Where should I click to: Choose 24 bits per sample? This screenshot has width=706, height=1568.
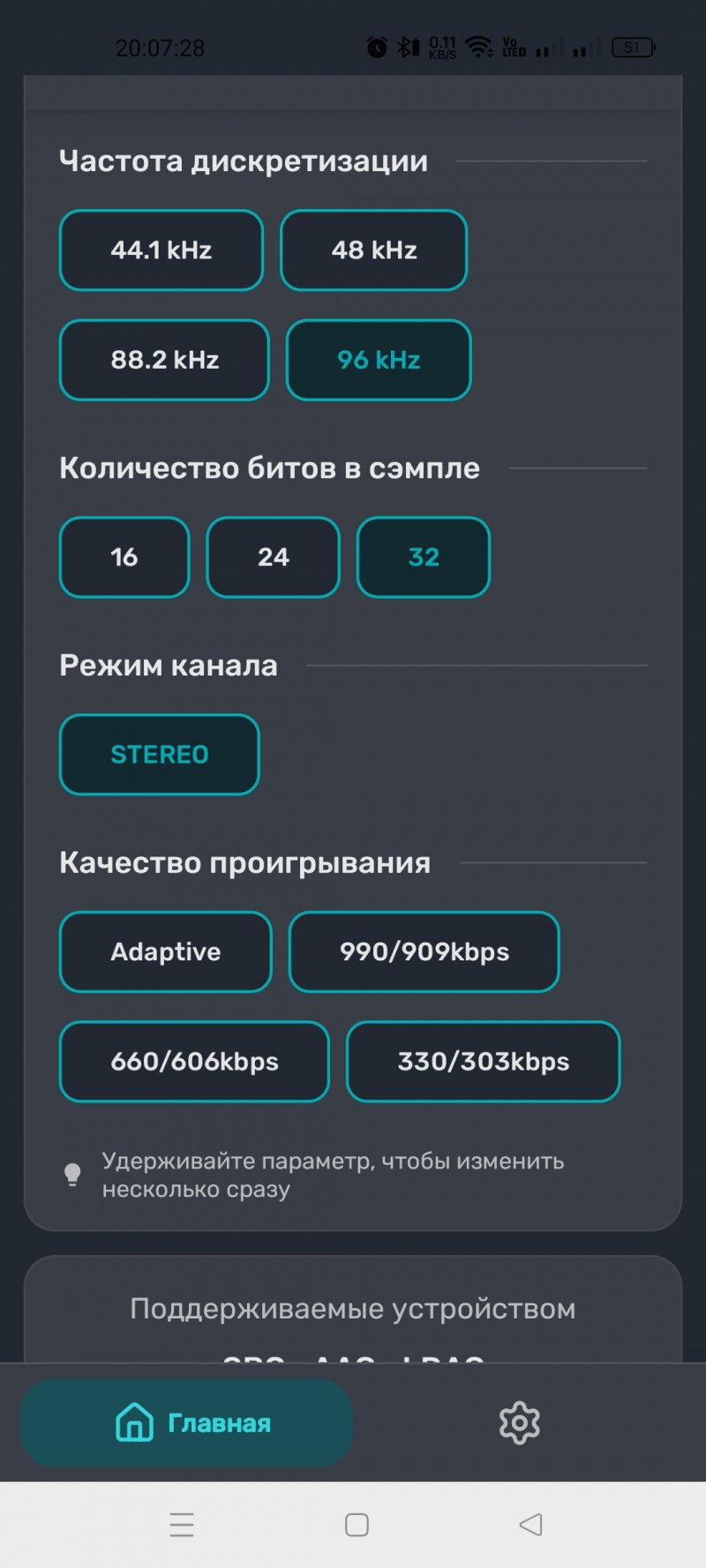(x=273, y=557)
